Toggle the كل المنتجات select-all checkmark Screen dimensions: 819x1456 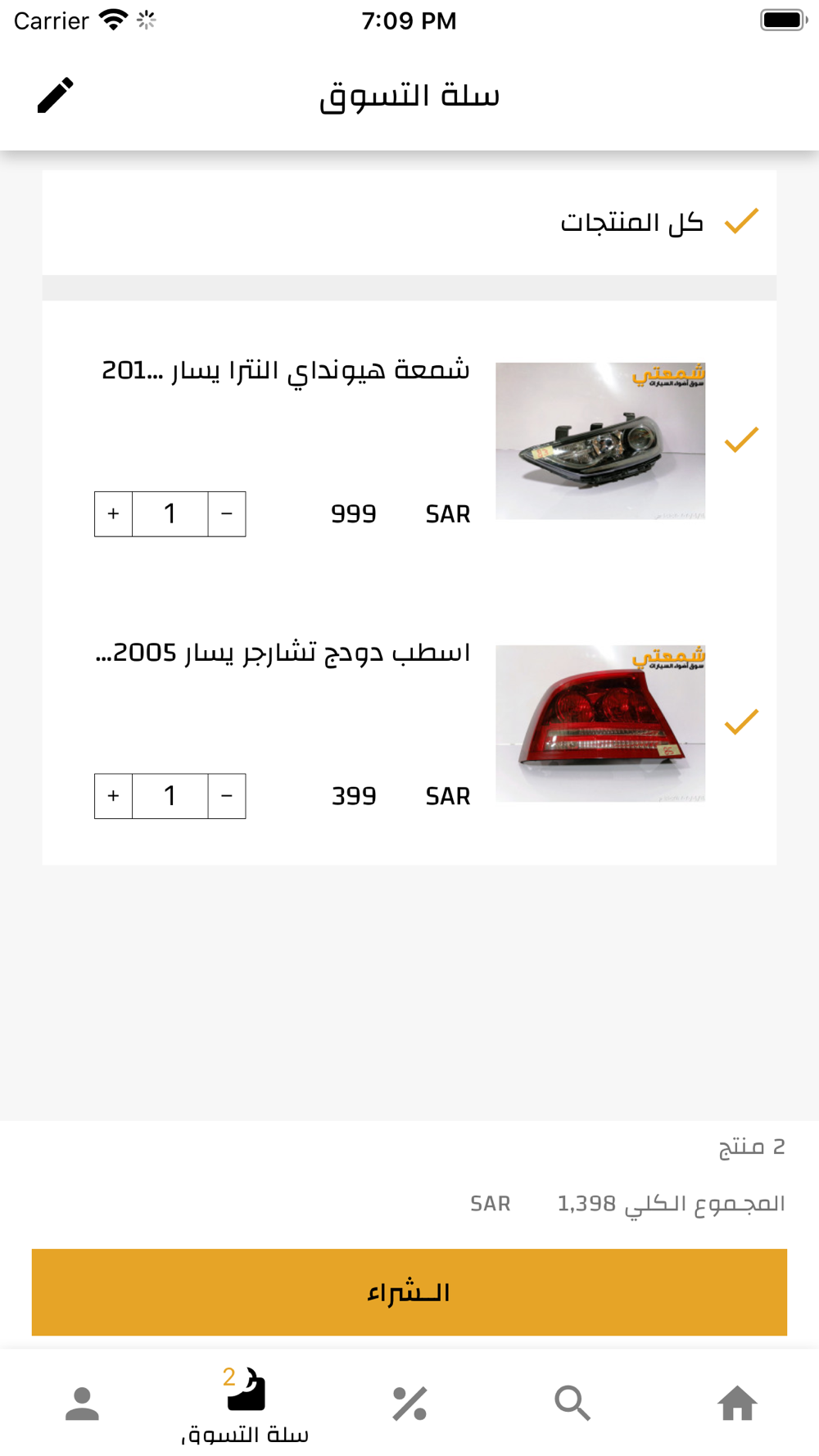tap(741, 221)
